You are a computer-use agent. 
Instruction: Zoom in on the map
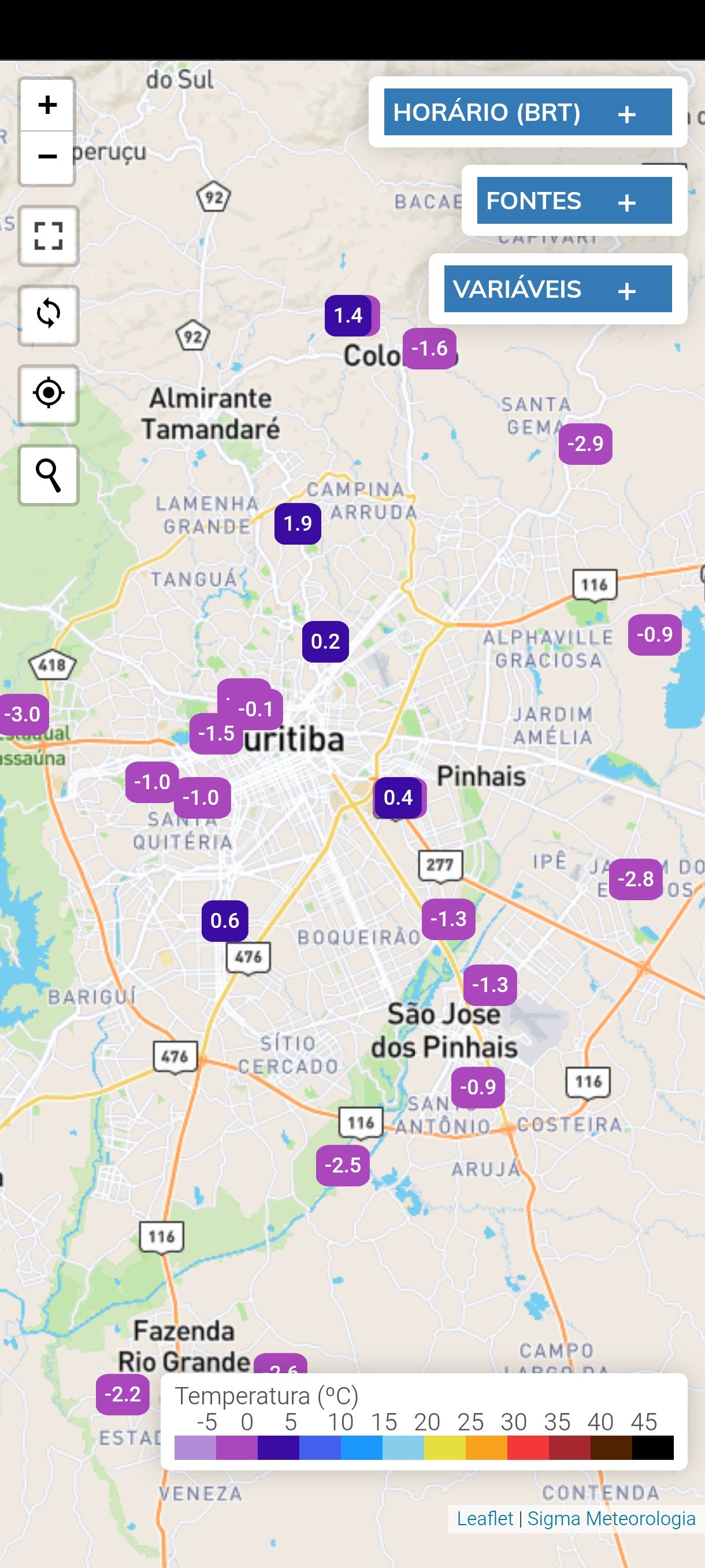(47, 105)
